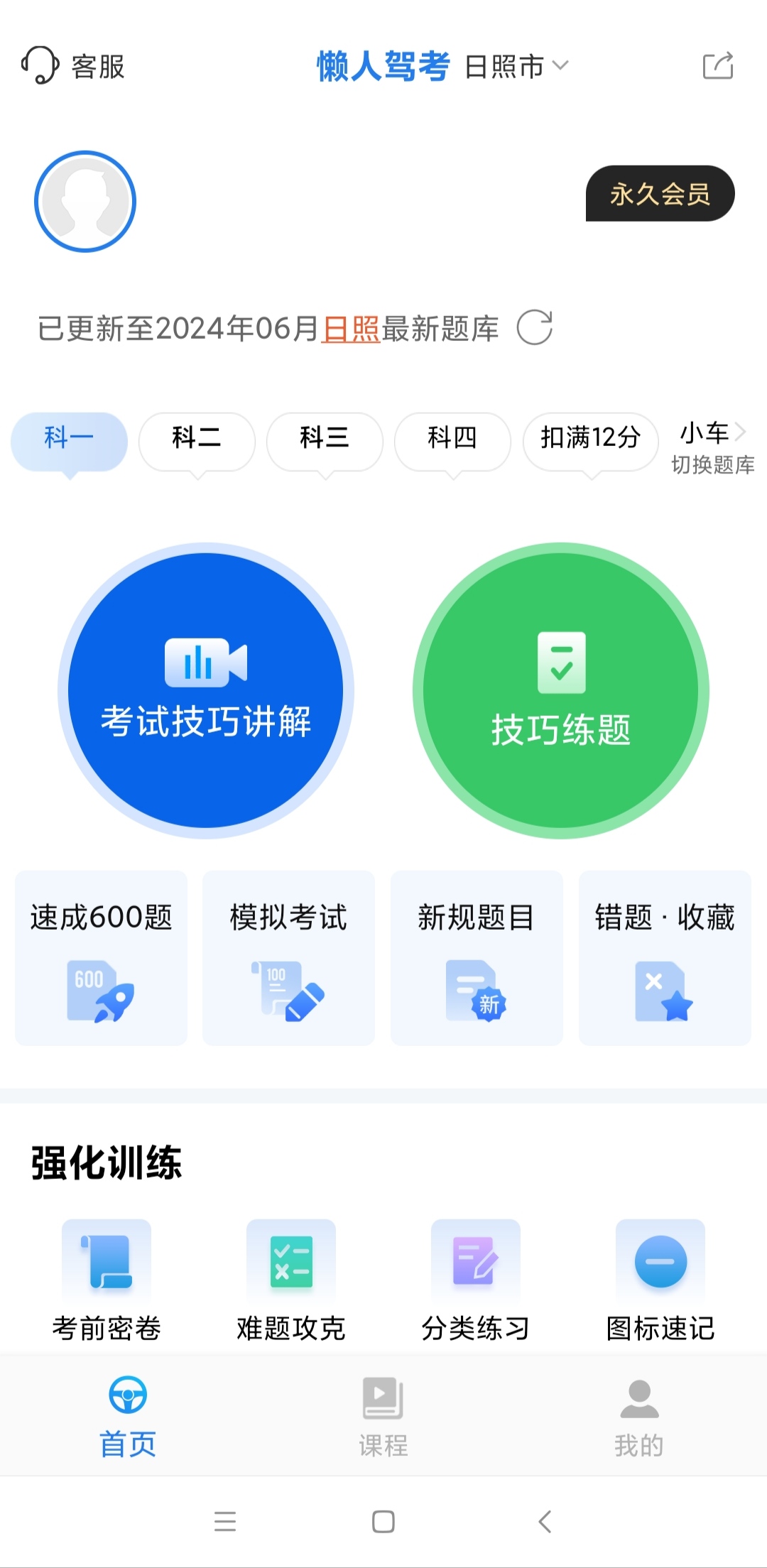The height and width of the screenshot is (1568, 767).
Task: Select the 科四 tab
Action: click(452, 437)
